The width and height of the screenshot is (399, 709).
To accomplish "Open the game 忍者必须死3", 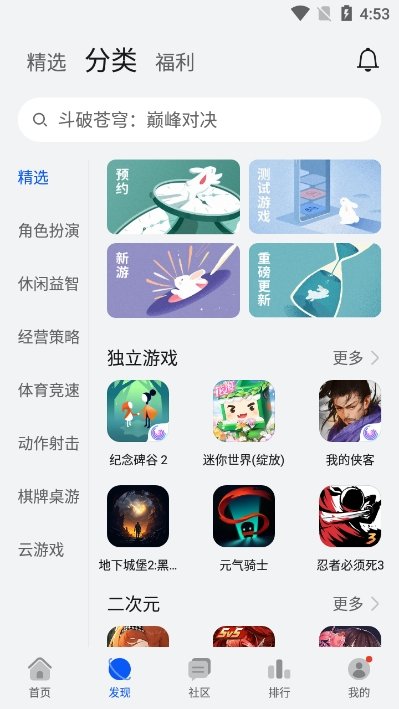I will click(350, 528).
